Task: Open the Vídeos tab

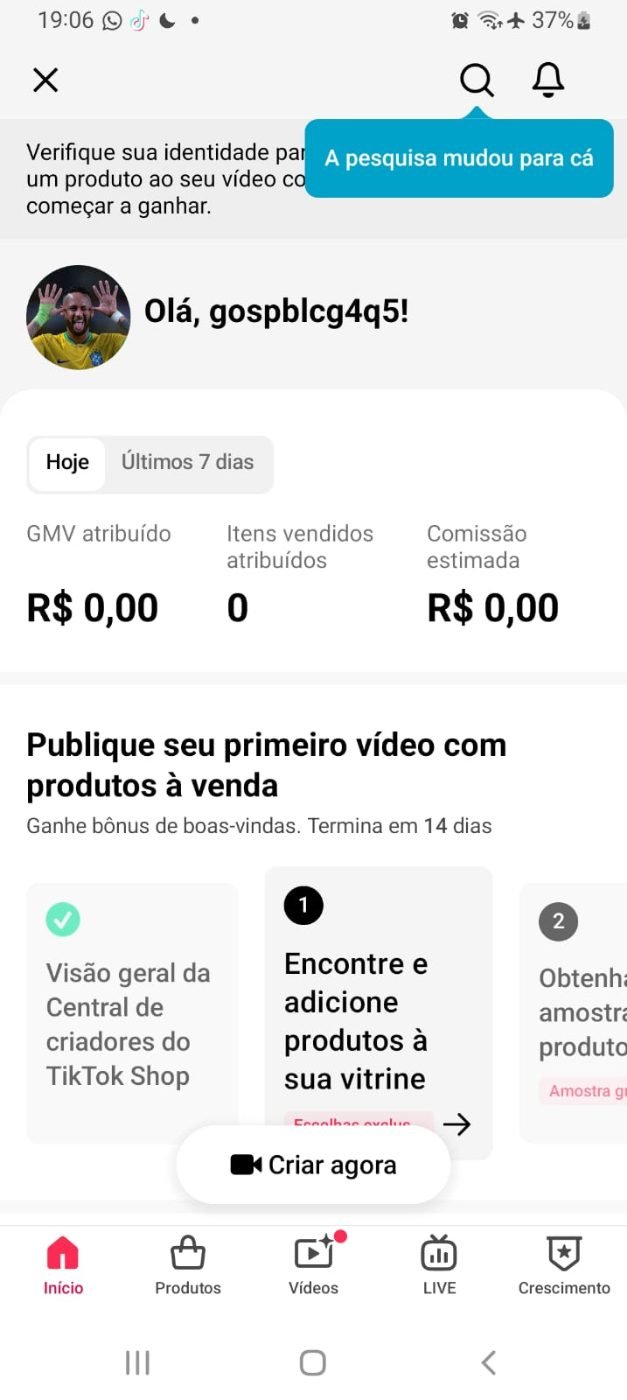Action: pos(314,1265)
